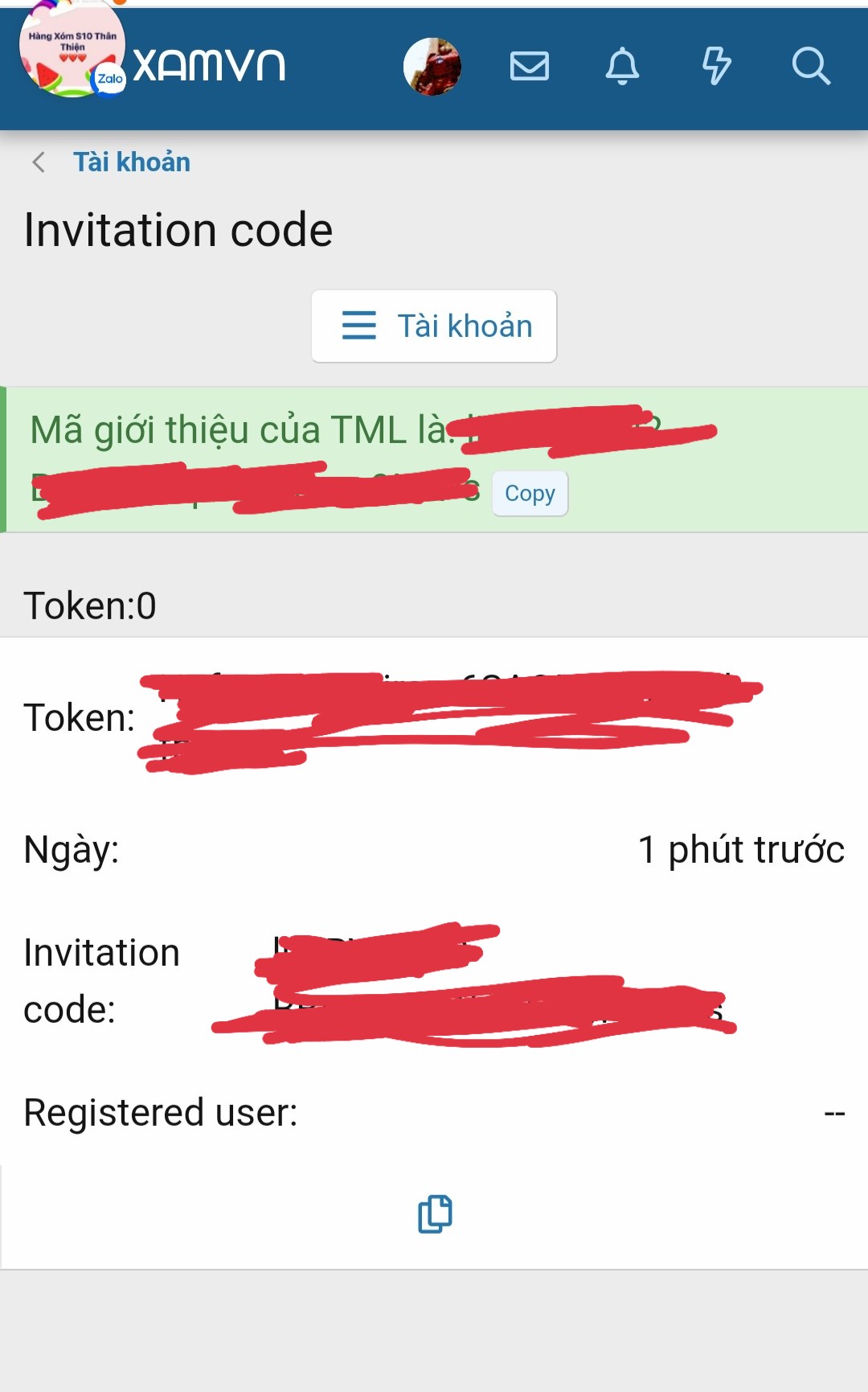The height and width of the screenshot is (1392, 868).
Task: Open the XAMVN home logo
Action: (x=208, y=66)
